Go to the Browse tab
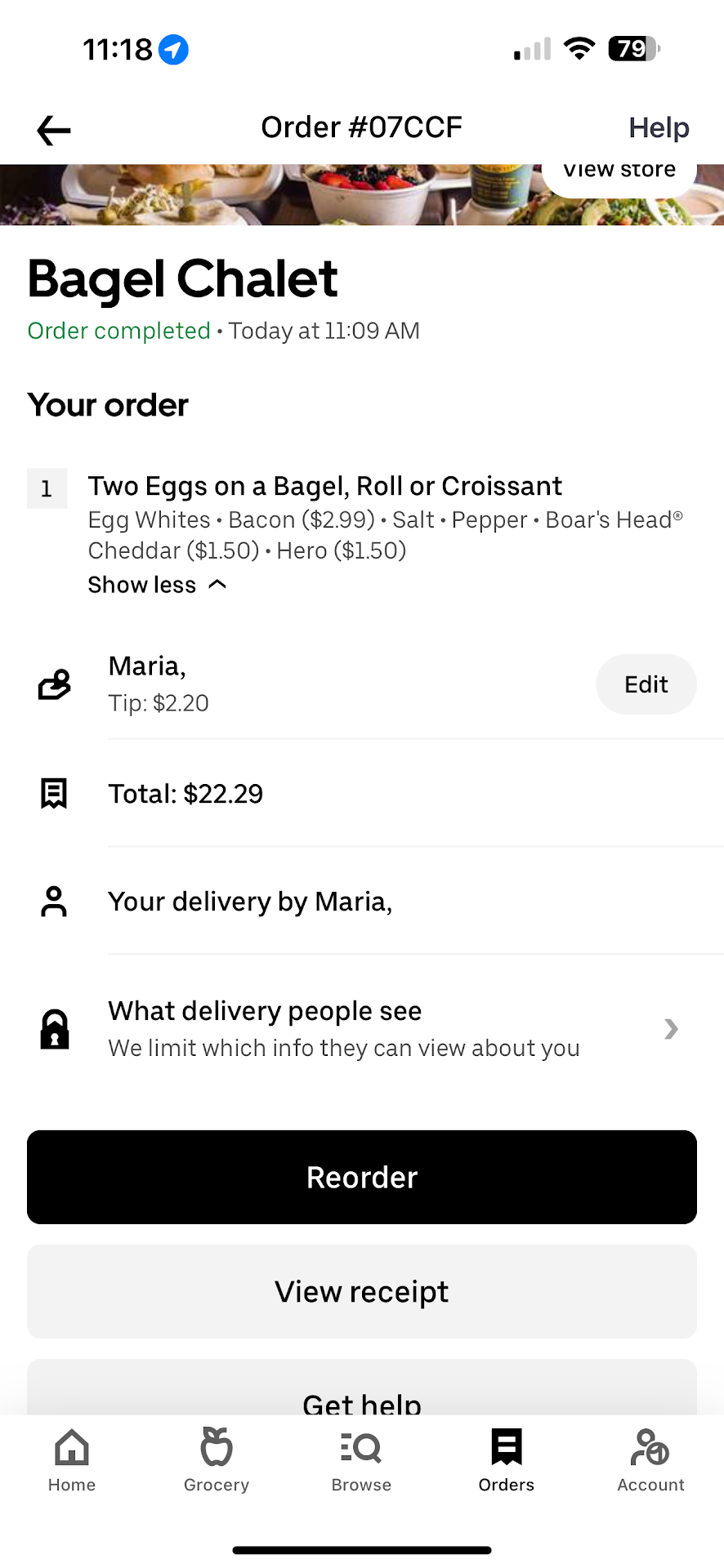This screenshot has height=1568, width=724. coord(361,1460)
